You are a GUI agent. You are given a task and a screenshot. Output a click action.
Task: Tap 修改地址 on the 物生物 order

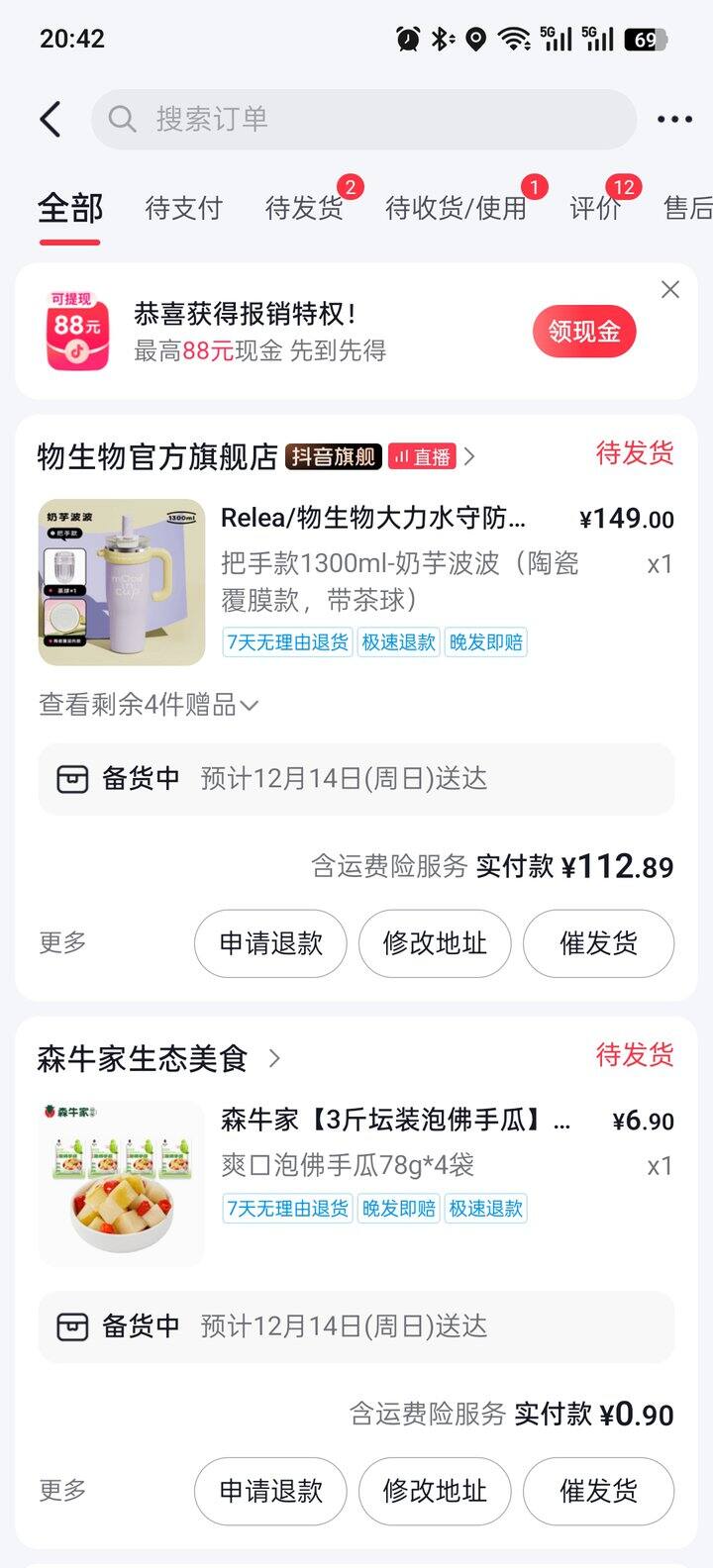[x=435, y=943]
